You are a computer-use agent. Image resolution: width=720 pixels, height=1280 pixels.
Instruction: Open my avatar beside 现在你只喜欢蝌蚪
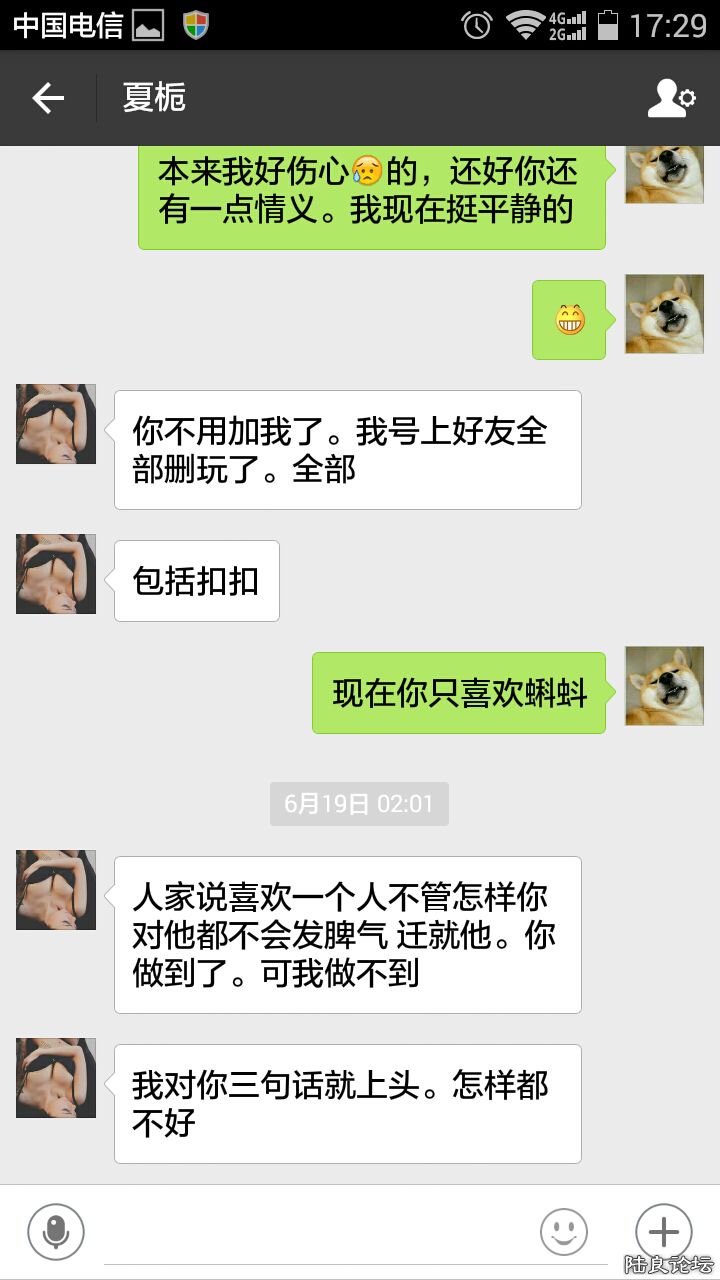coord(664,686)
